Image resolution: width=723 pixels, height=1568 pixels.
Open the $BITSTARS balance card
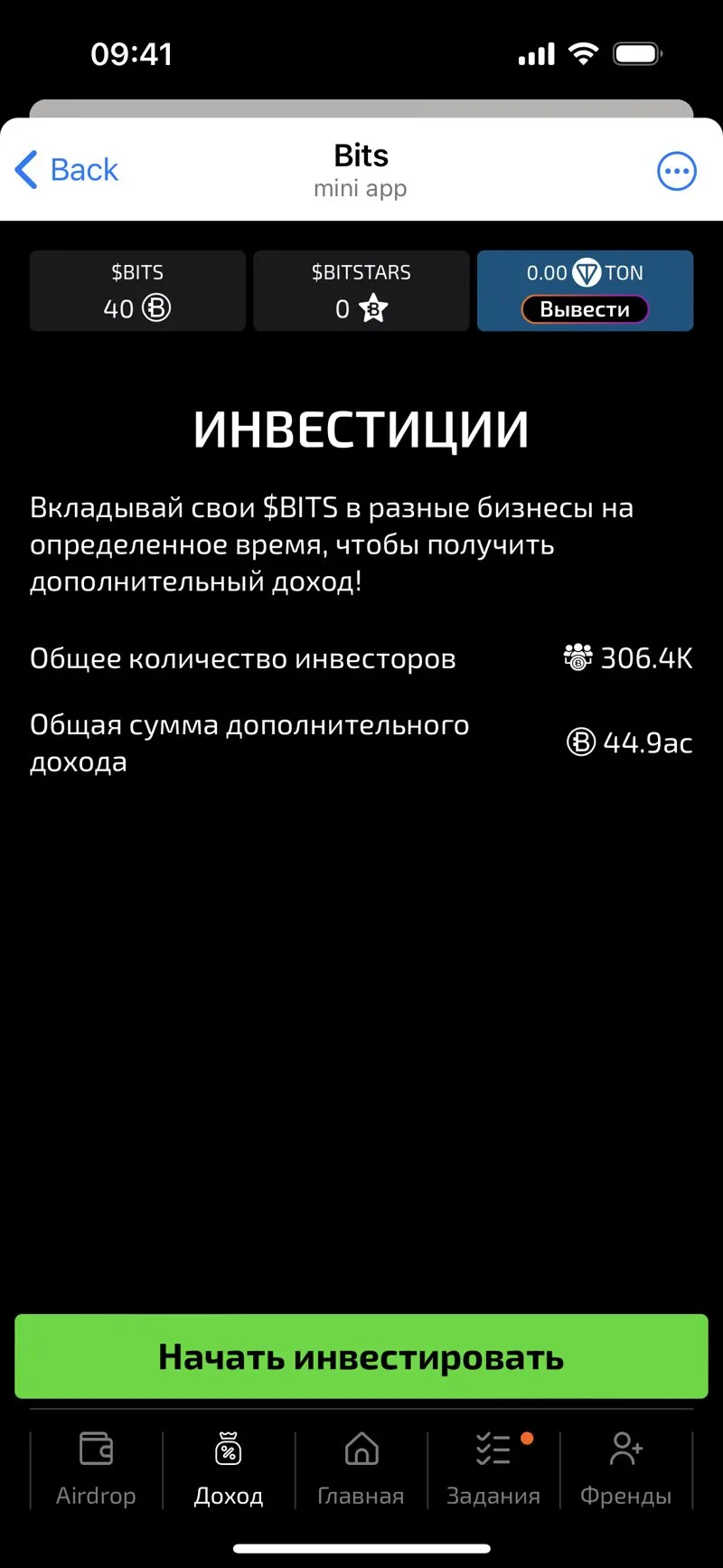click(x=361, y=290)
